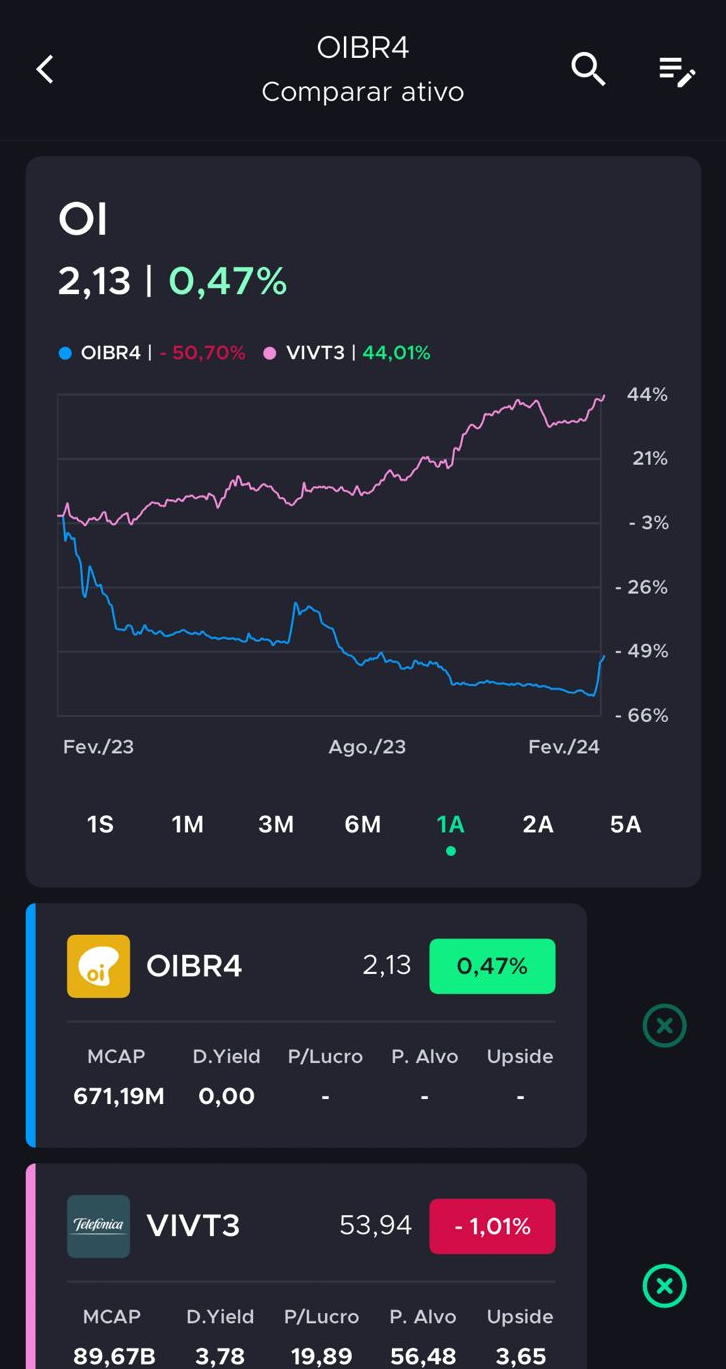Tap the edit list icon in the header

(676, 71)
